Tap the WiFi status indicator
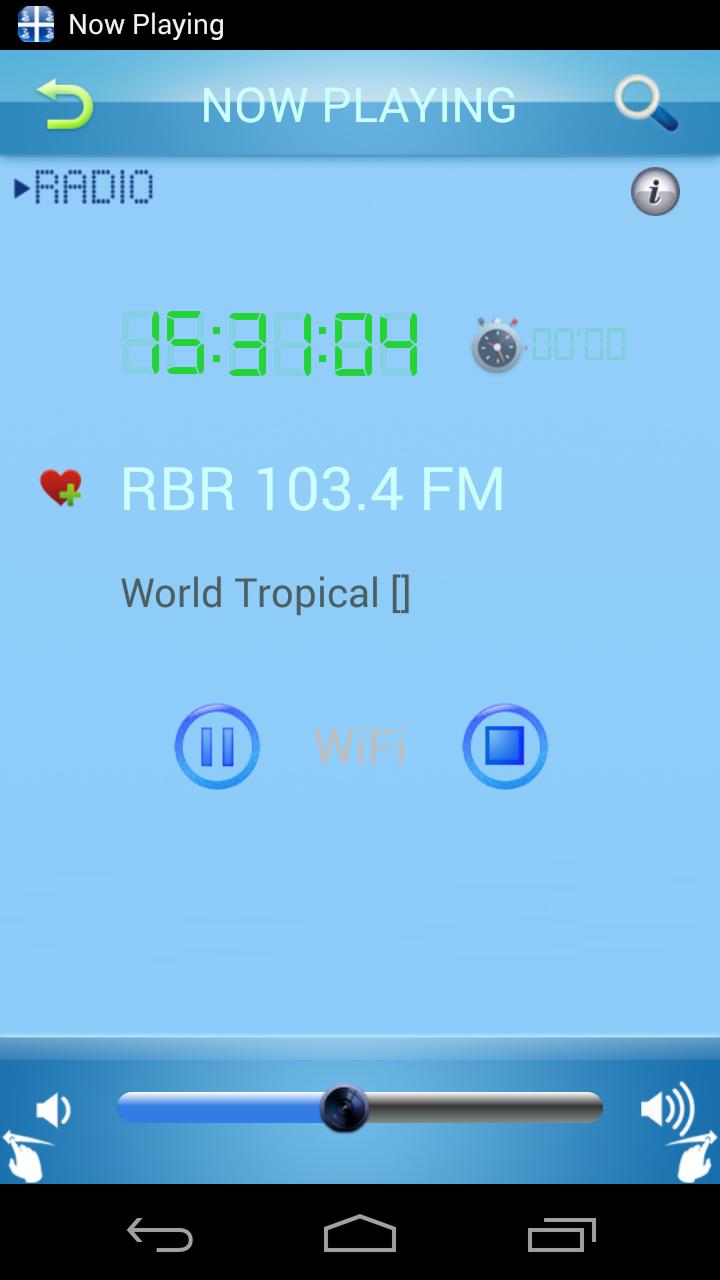 click(359, 745)
